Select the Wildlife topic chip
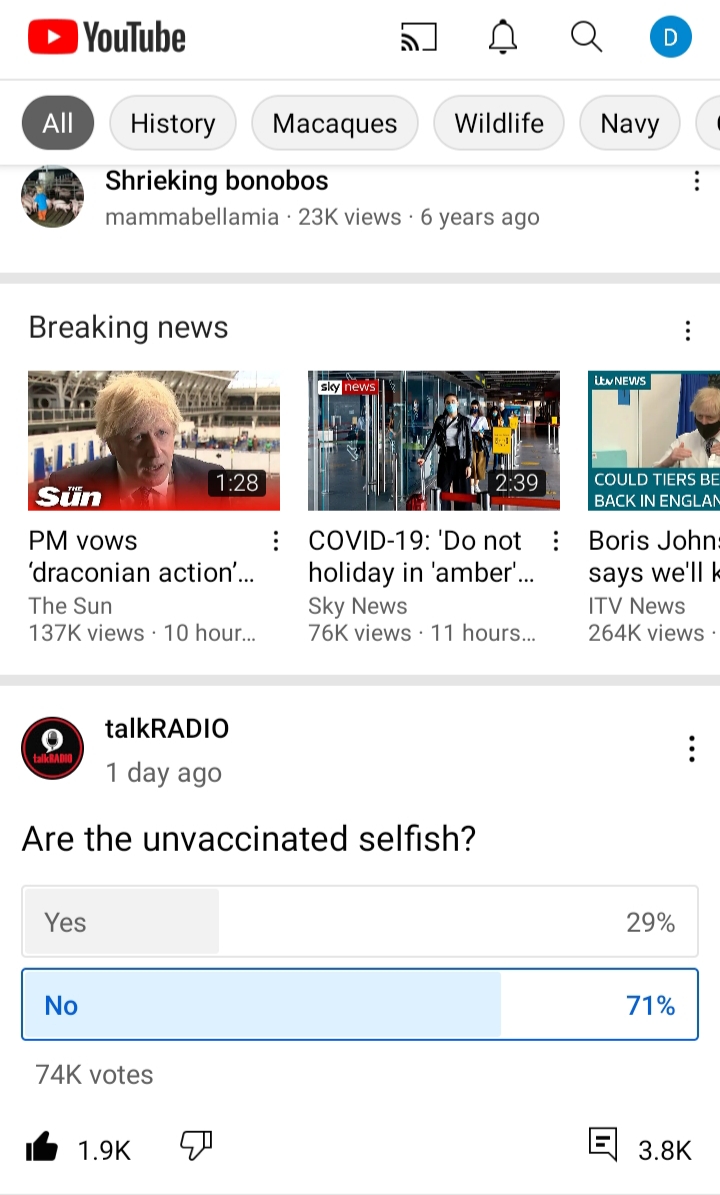The height and width of the screenshot is (1195, 720). click(499, 123)
